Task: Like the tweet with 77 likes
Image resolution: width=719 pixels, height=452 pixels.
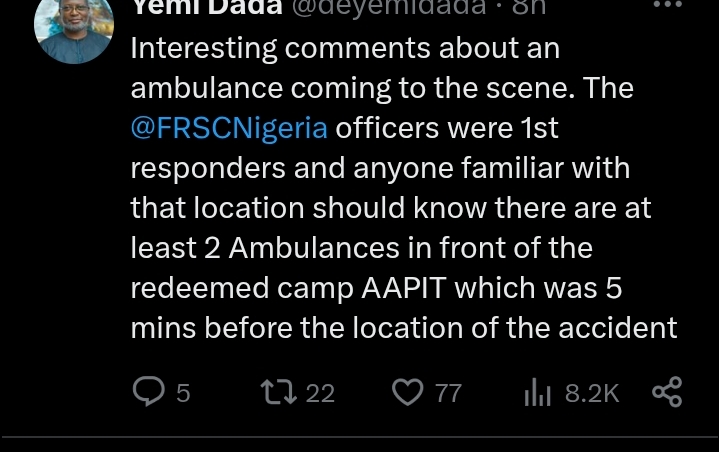Action: pyautogui.click(x=407, y=392)
